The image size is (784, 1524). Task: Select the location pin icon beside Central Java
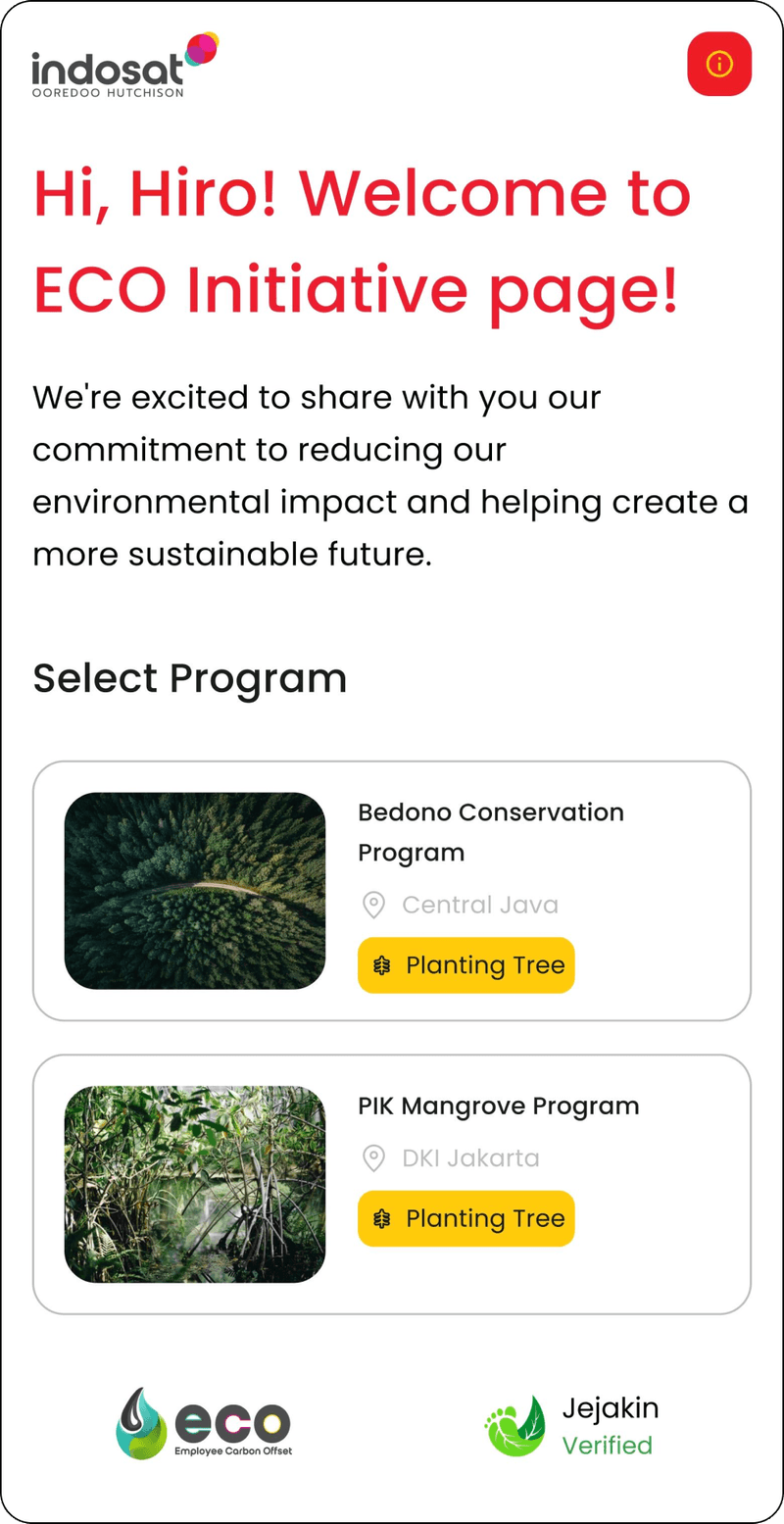click(x=373, y=905)
